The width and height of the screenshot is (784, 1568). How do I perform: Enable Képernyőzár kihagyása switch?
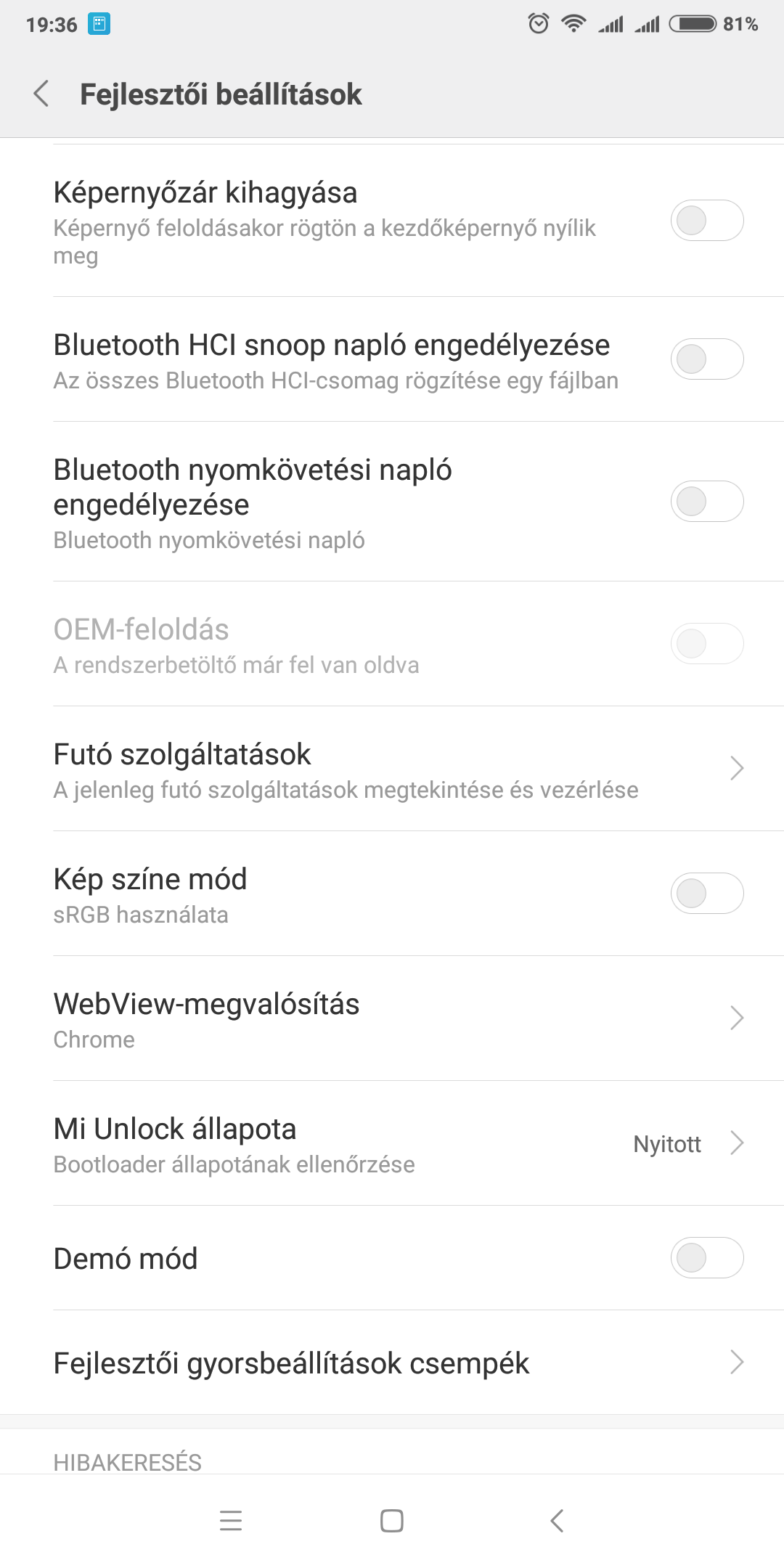(706, 221)
